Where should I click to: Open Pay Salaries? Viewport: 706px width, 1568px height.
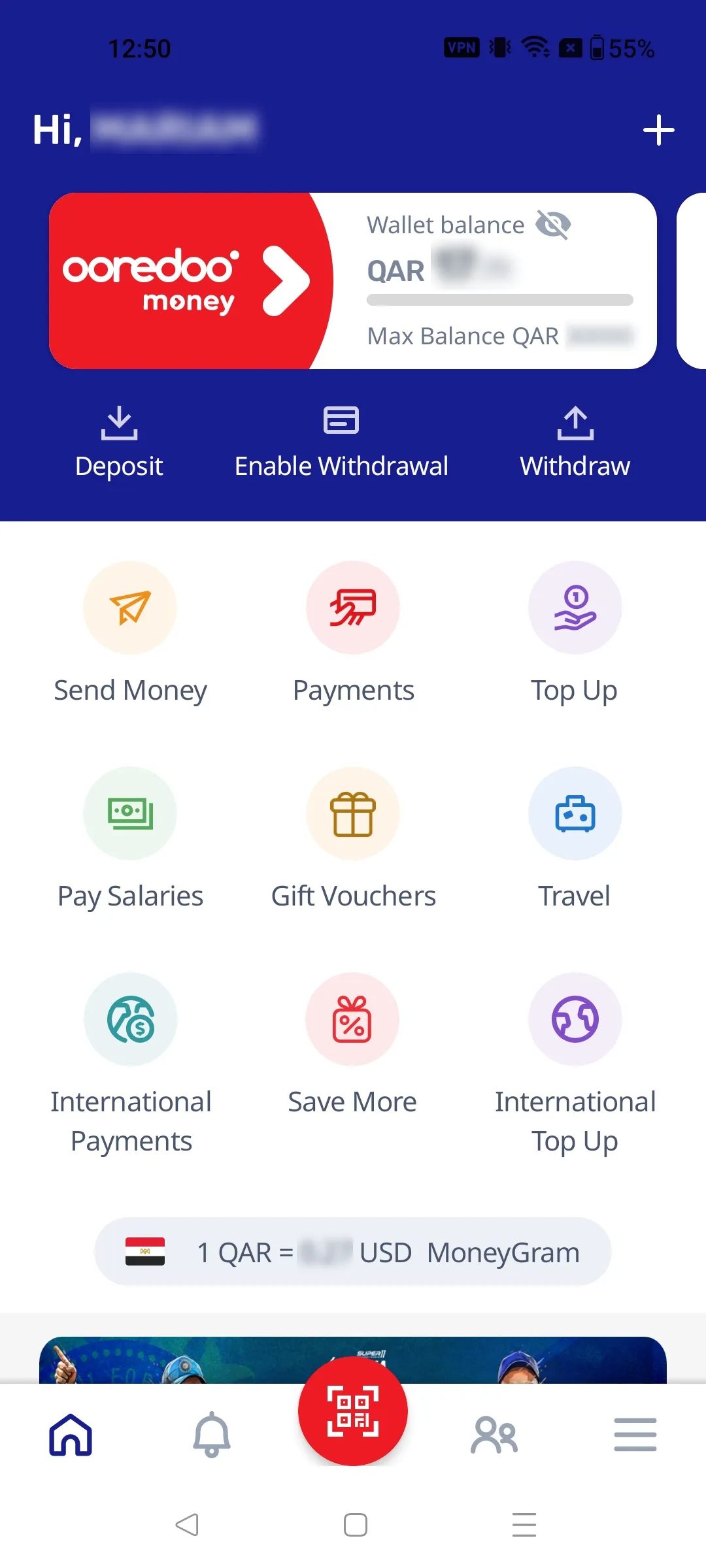(x=130, y=838)
